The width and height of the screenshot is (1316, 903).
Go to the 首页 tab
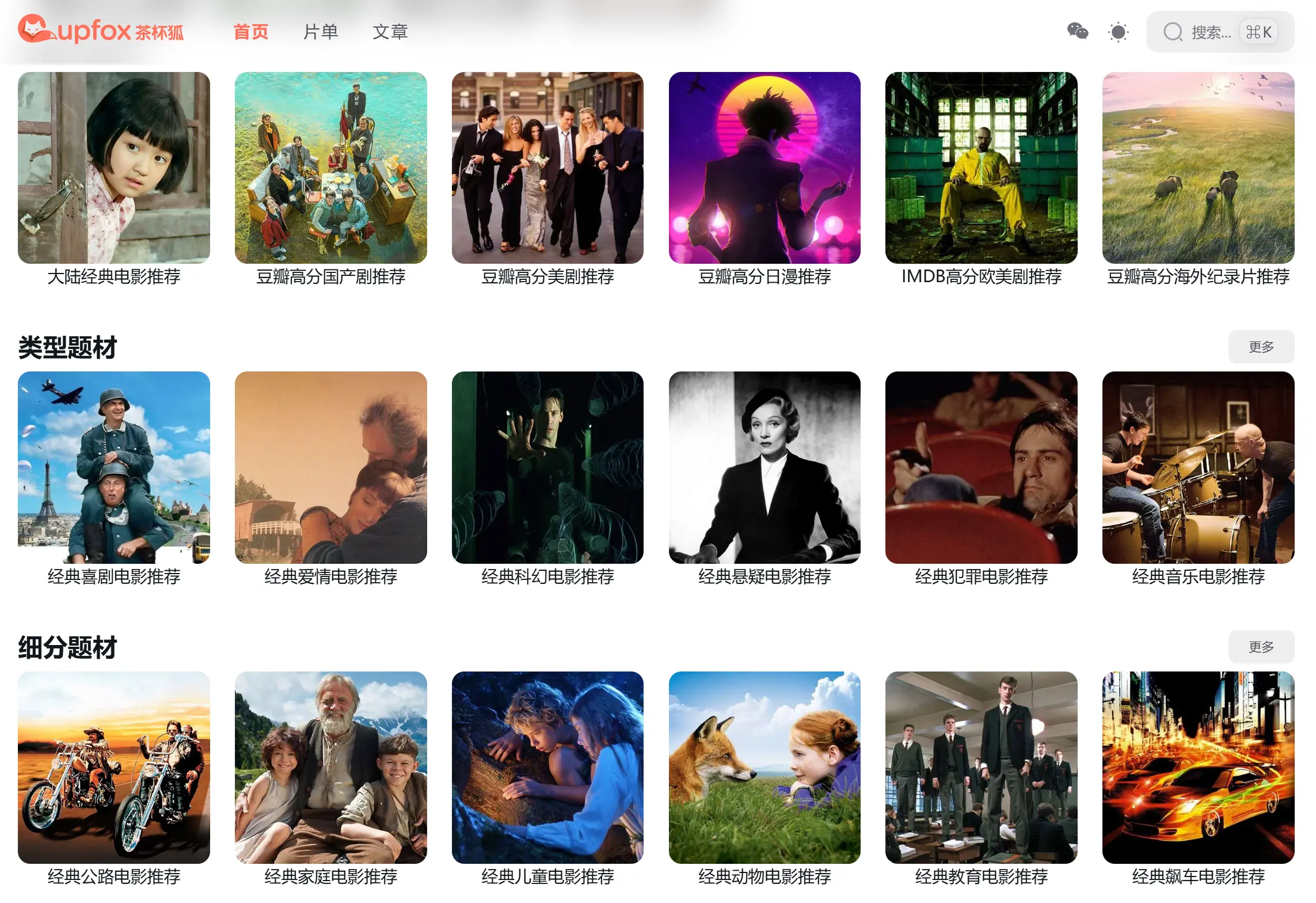(x=251, y=32)
